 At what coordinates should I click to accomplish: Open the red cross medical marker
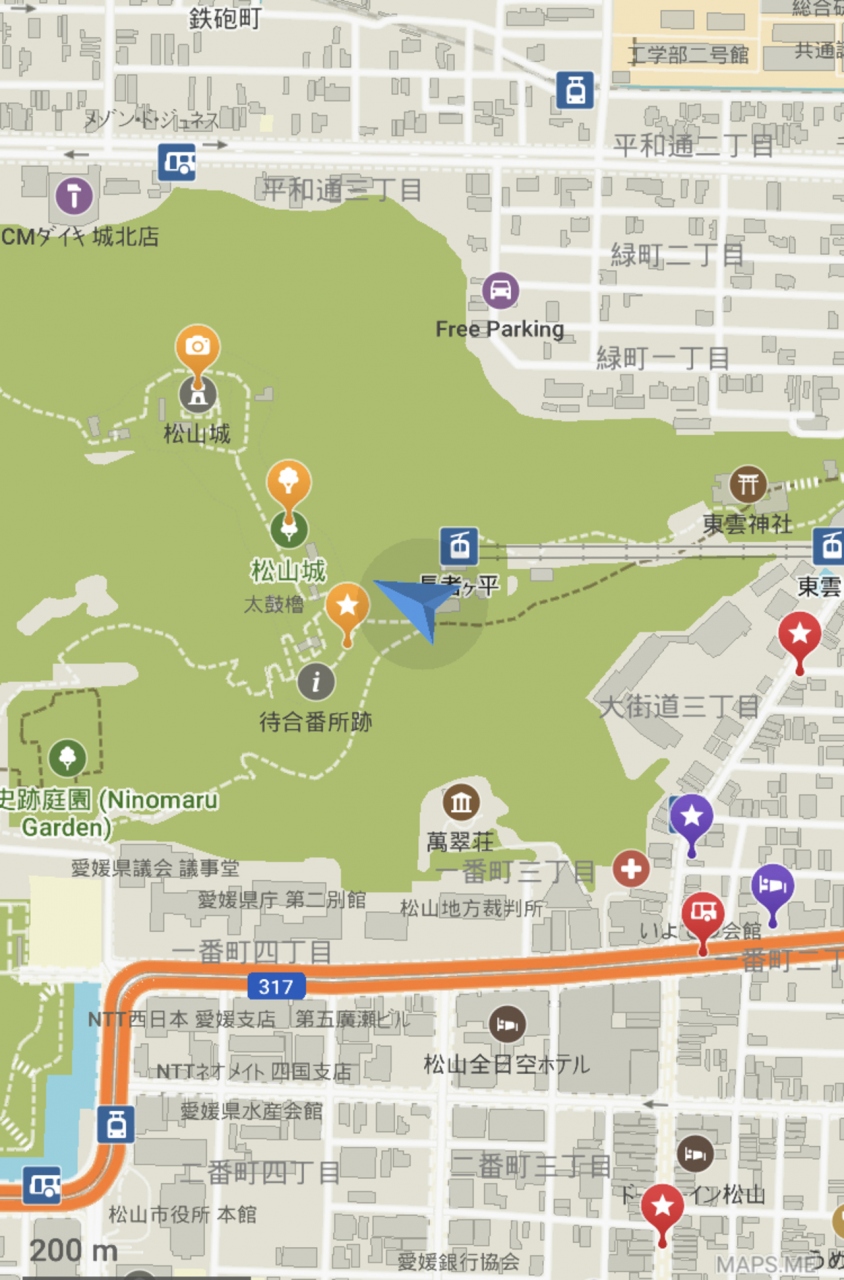click(631, 869)
